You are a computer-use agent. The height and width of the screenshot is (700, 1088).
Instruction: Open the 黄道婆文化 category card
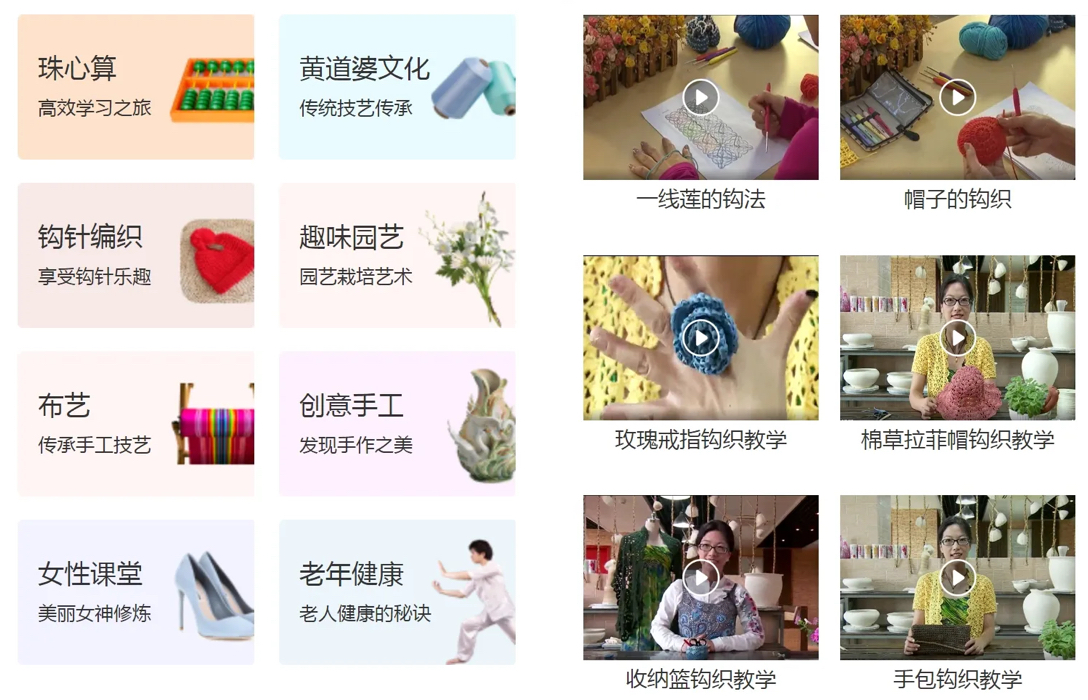(x=397, y=87)
